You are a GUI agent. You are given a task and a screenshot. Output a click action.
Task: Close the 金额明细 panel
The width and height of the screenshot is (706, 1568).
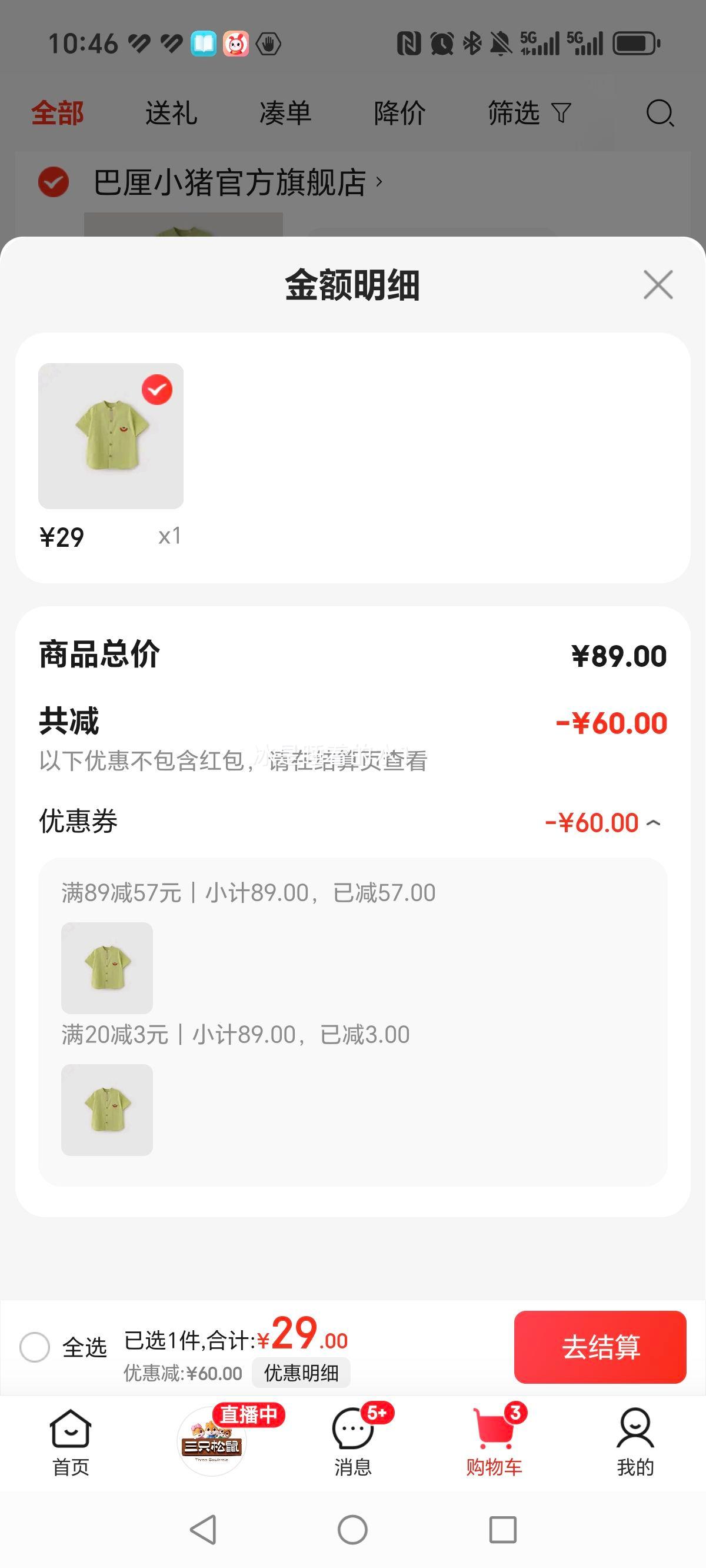pos(658,285)
